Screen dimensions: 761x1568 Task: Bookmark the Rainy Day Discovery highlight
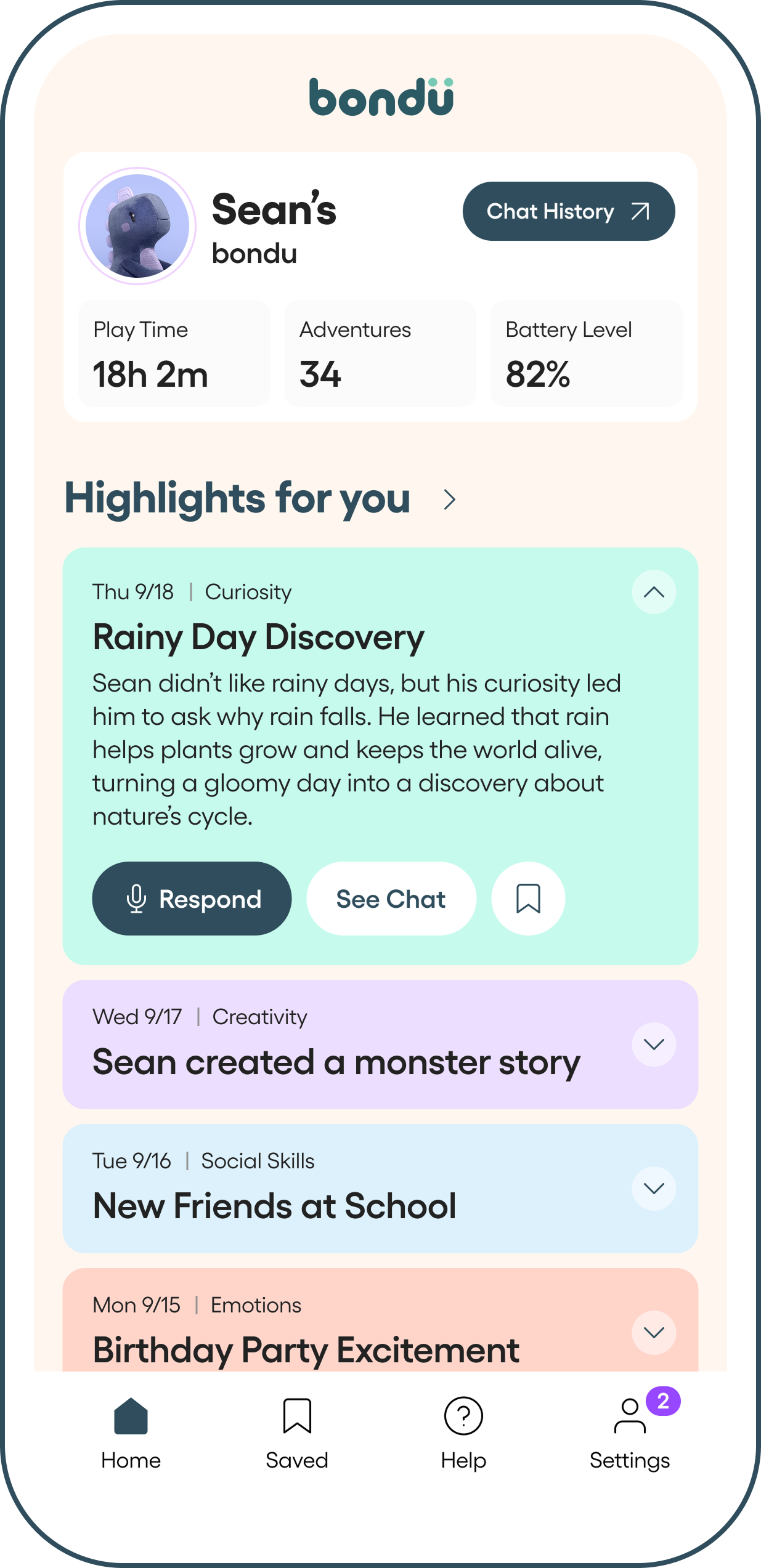528,899
